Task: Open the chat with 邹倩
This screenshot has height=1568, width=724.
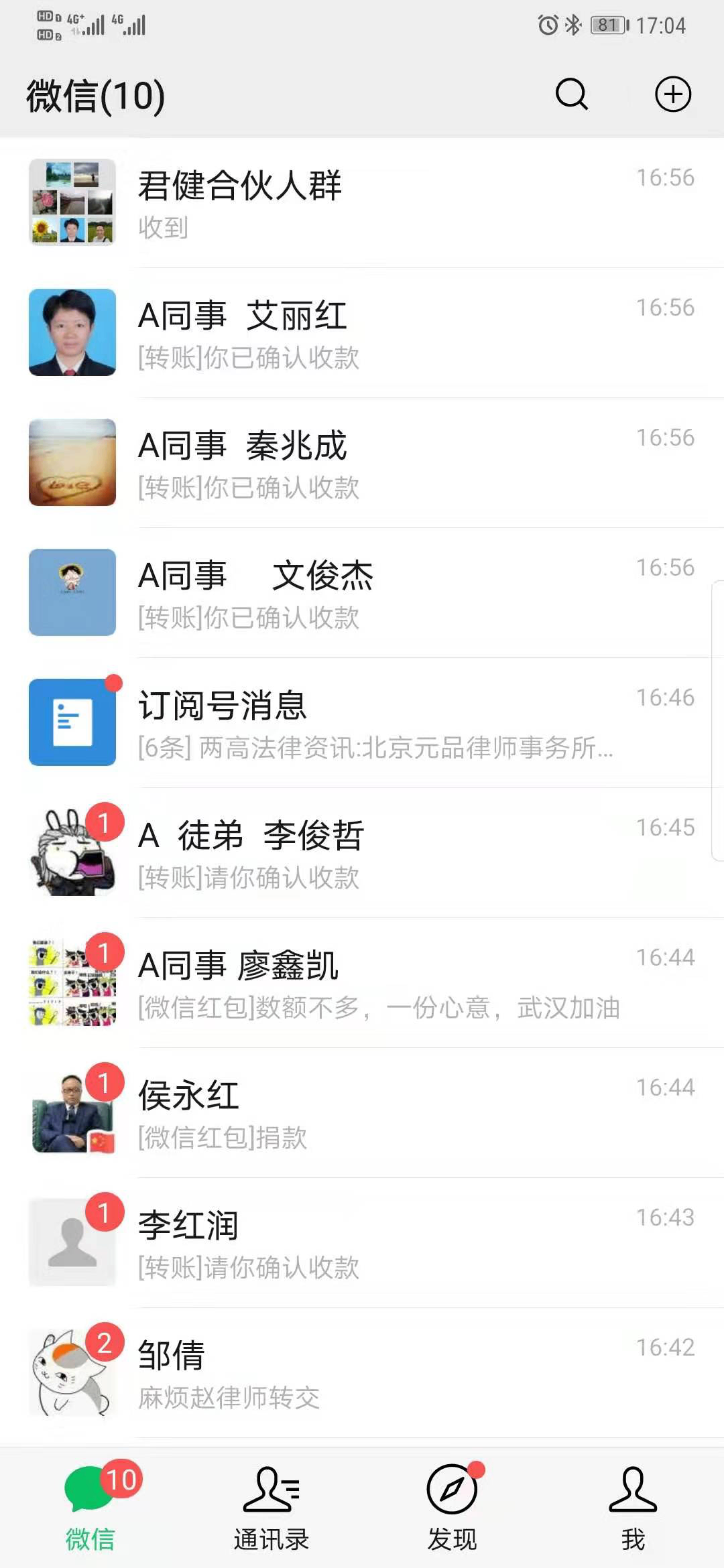Action: pos(362,1372)
